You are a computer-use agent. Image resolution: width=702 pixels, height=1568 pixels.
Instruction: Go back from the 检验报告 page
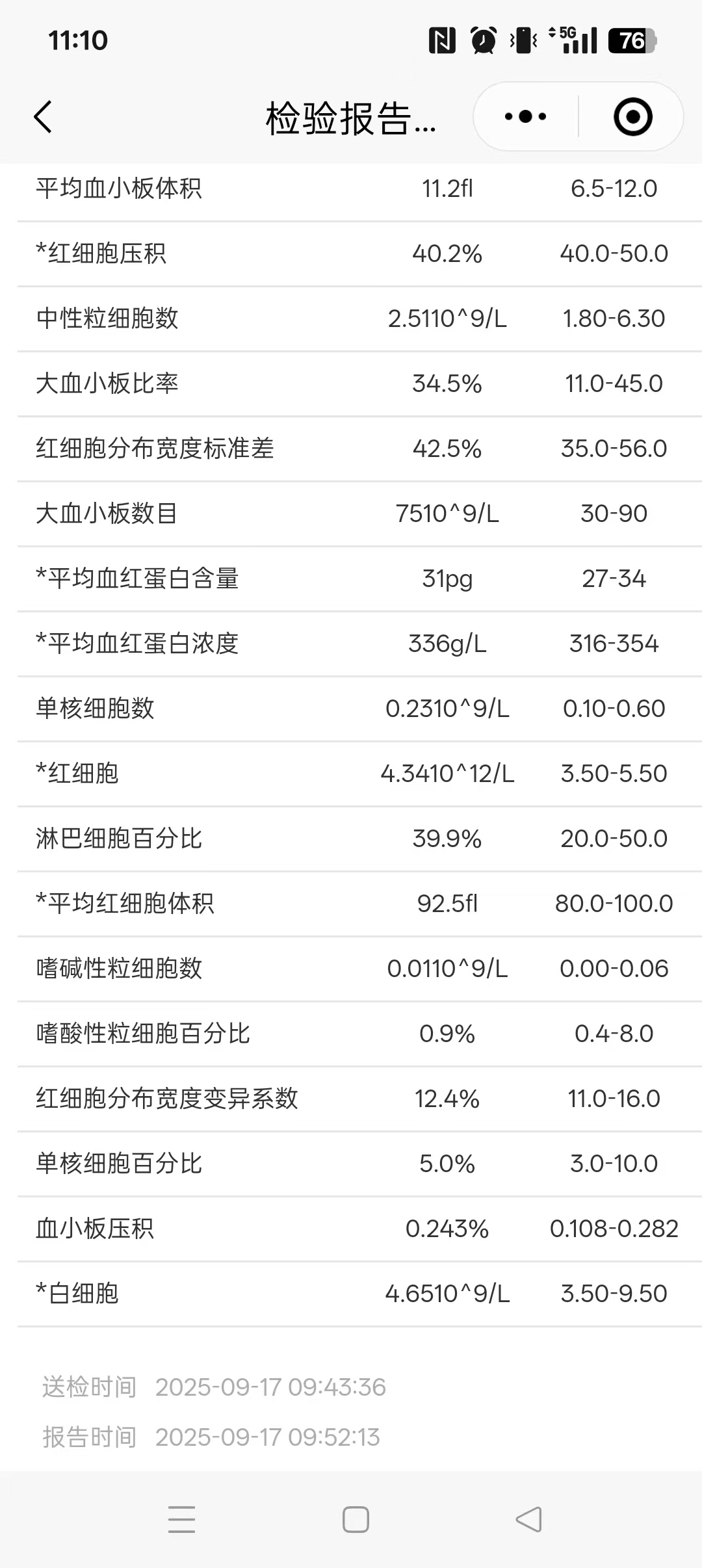(43, 117)
